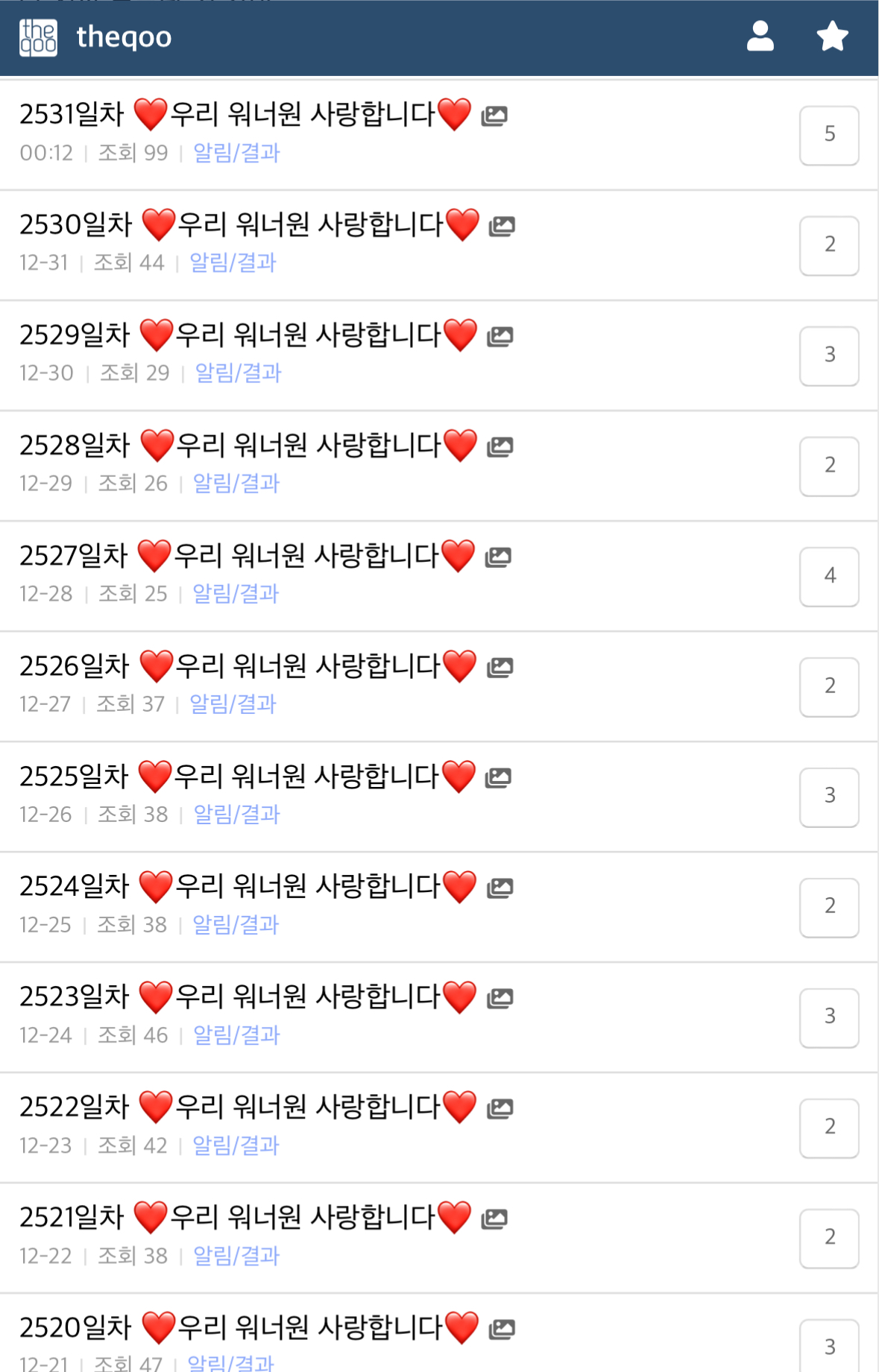Tap the 알림/결과 category link under 2530일차
This screenshot has width=879, height=1372.
click(233, 262)
